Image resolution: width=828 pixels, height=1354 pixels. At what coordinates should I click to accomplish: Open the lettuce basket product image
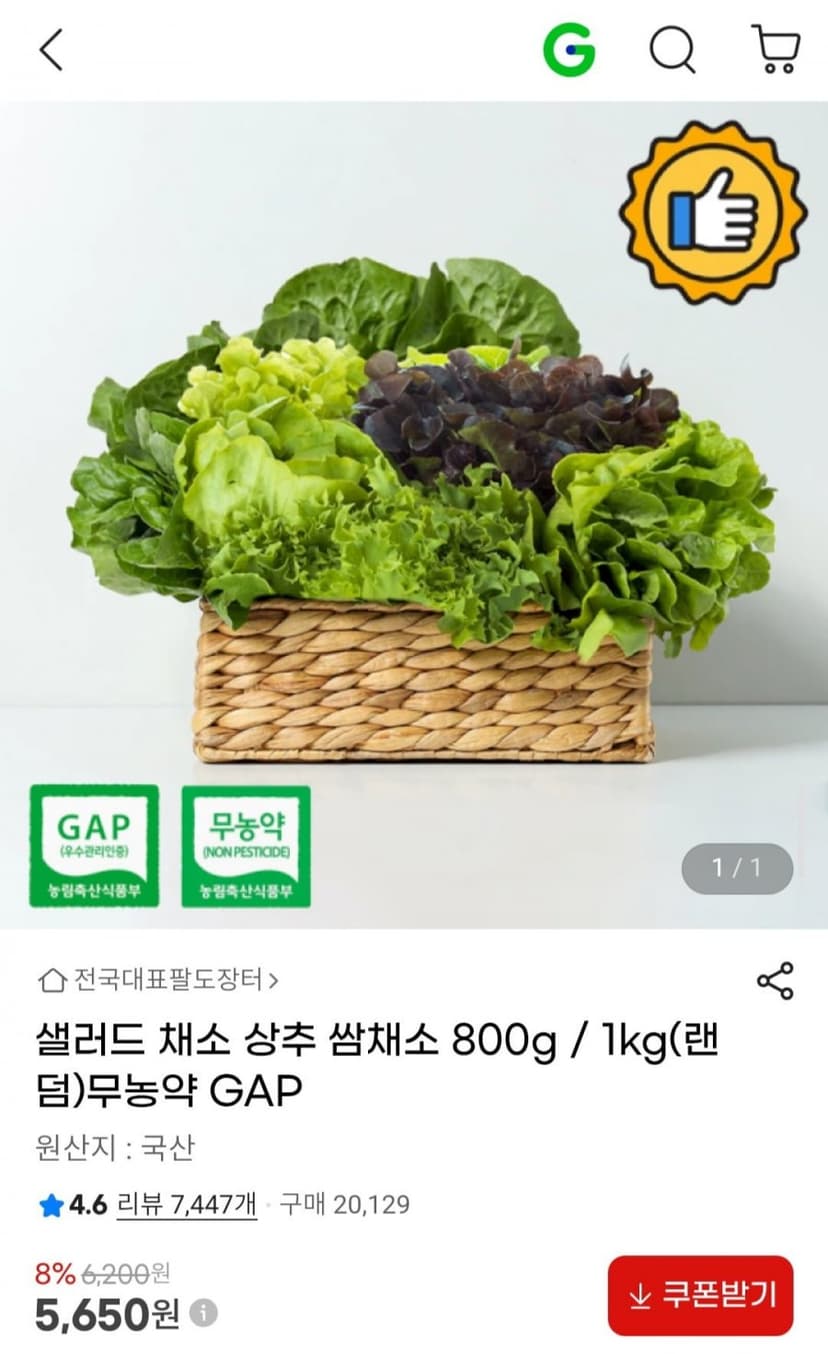tap(414, 515)
